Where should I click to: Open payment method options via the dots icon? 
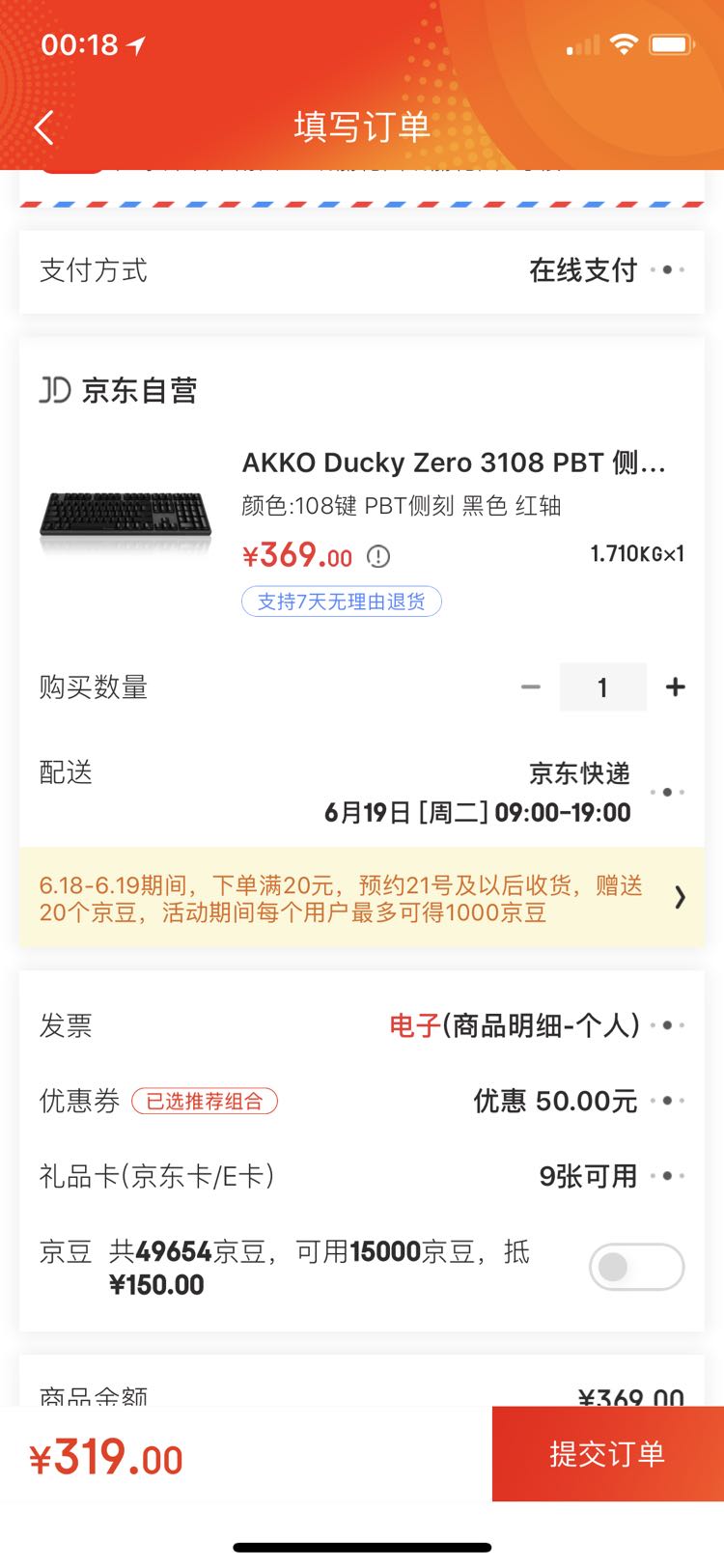(668, 270)
